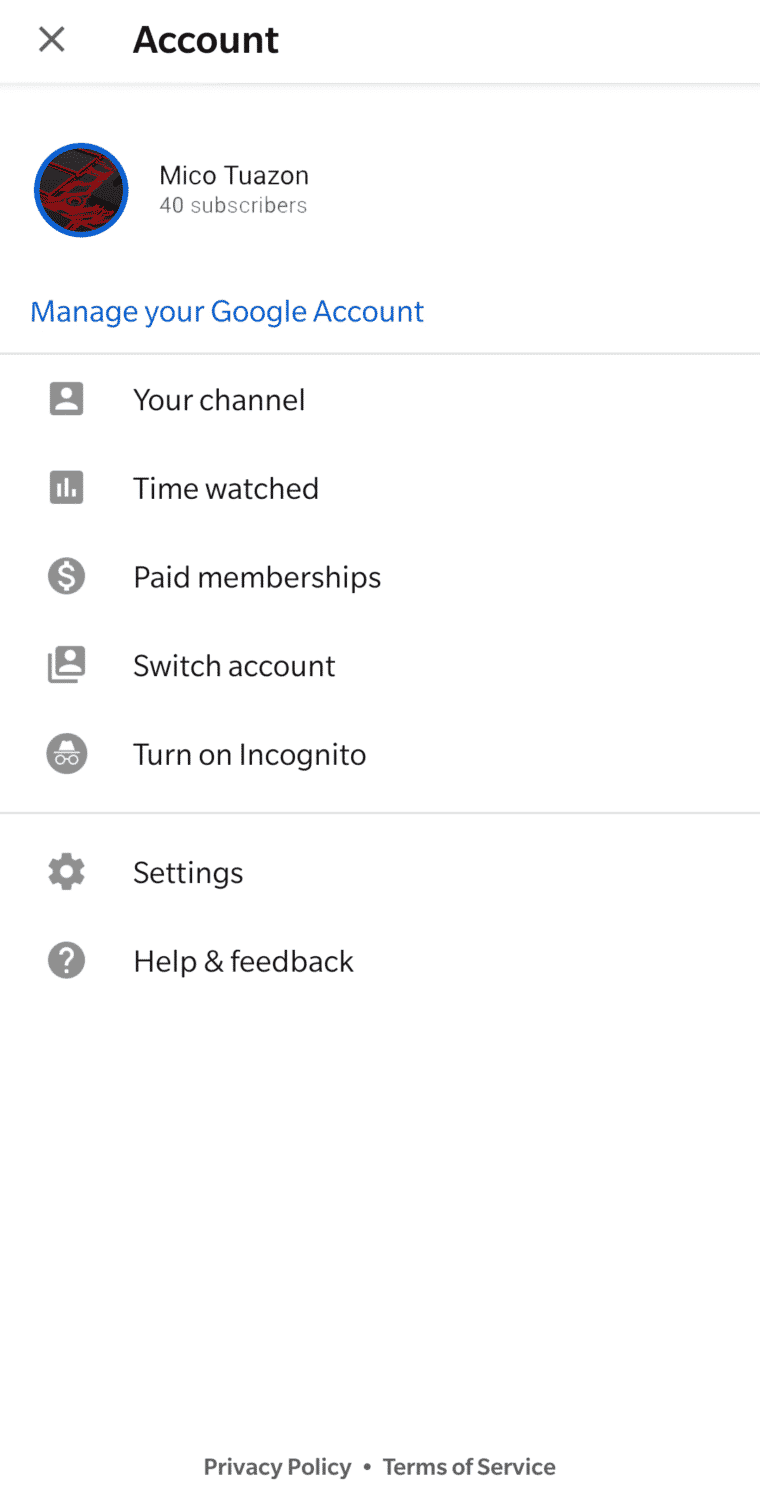Select Switch account
760x1486 pixels.
pyautogui.click(x=234, y=666)
